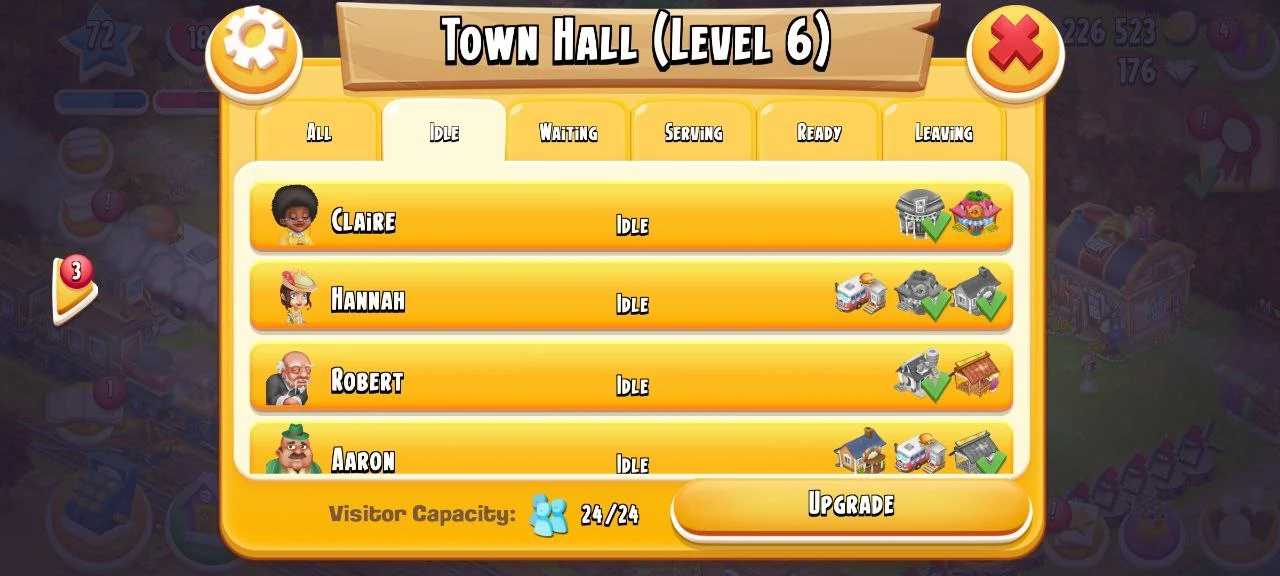
Task: Switch to the Ready tab
Action: pyautogui.click(x=818, y=132)
